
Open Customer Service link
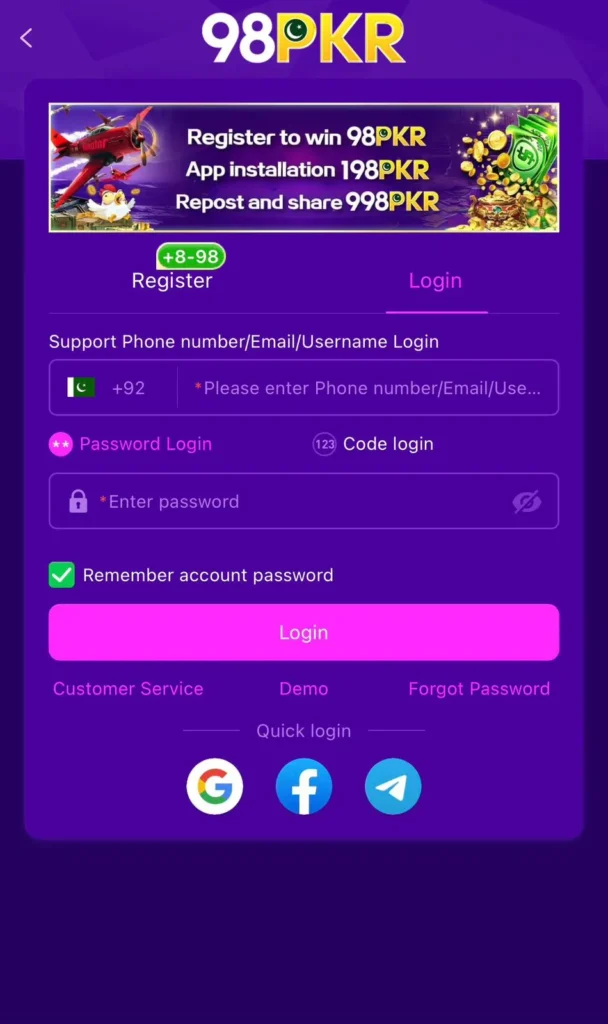128,689
